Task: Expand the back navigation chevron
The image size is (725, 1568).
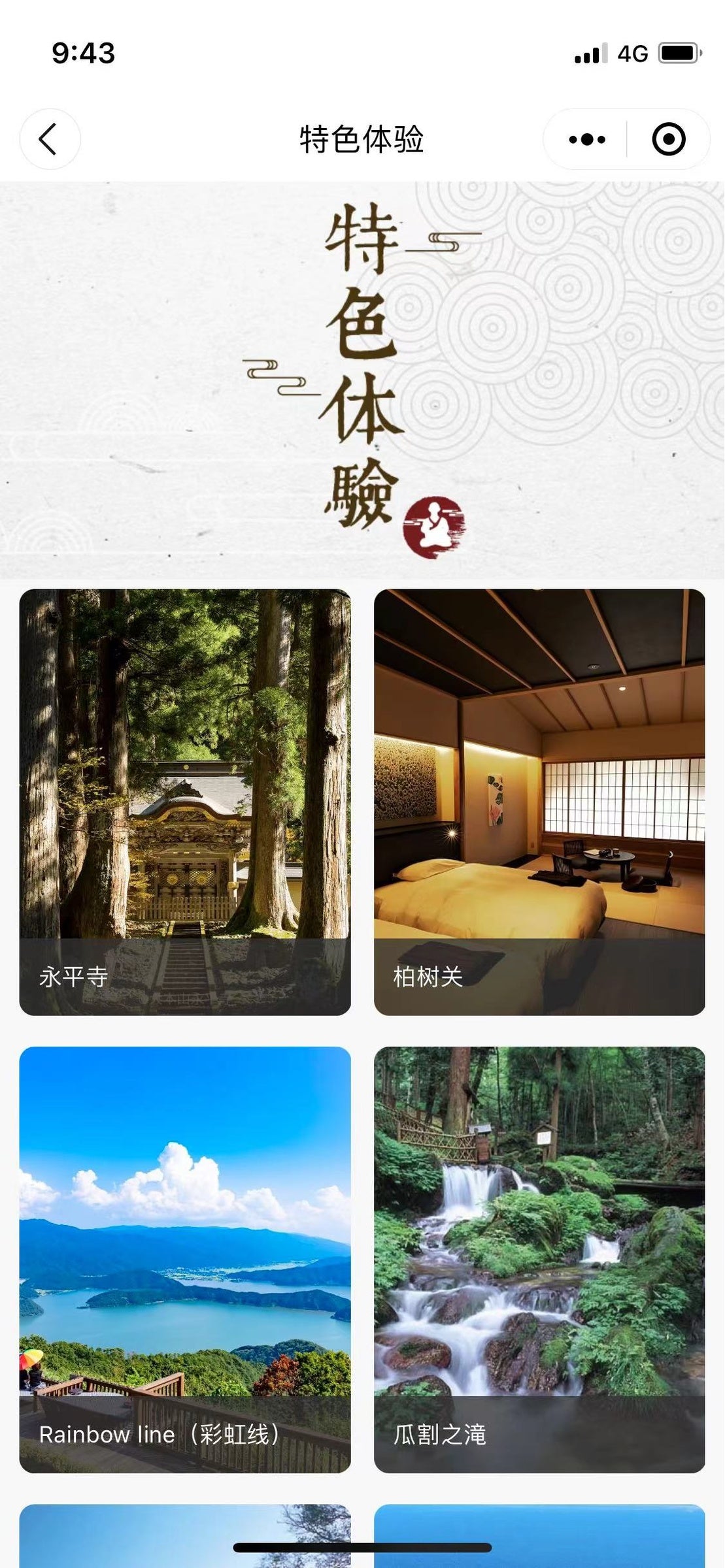Action: 50,139
